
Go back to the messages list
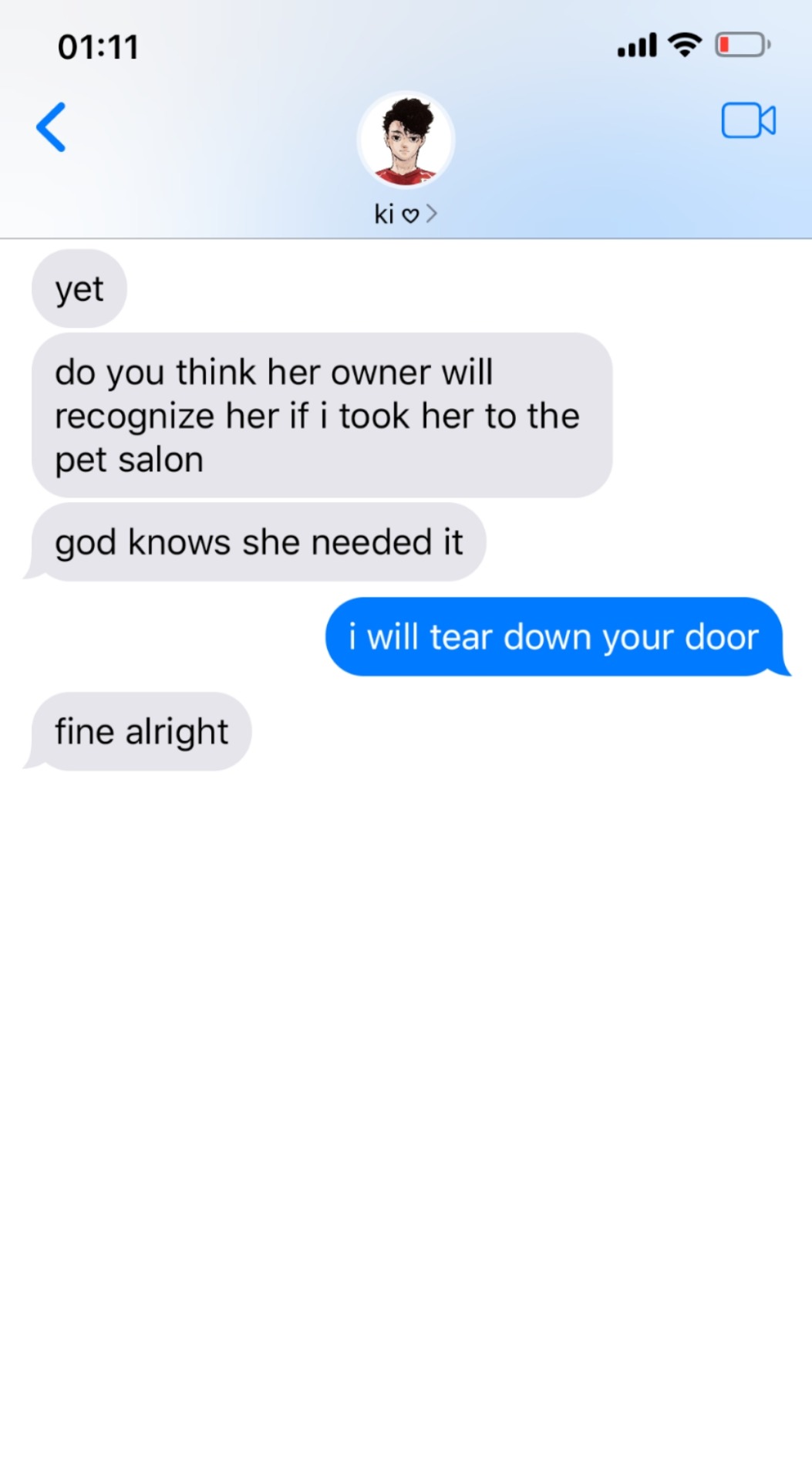click(51, 127)
